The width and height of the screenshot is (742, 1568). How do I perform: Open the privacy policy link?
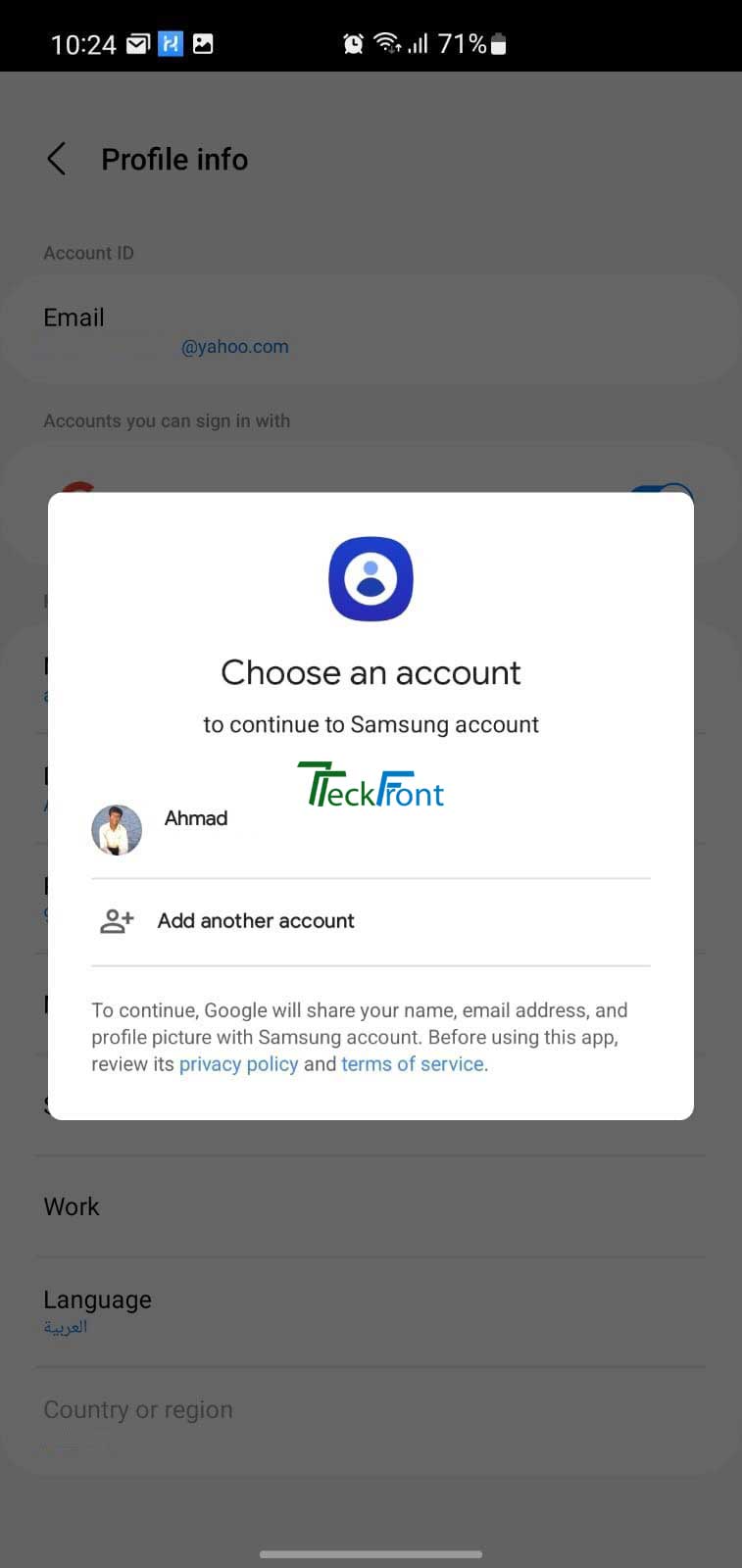(x=238, y=1064)
